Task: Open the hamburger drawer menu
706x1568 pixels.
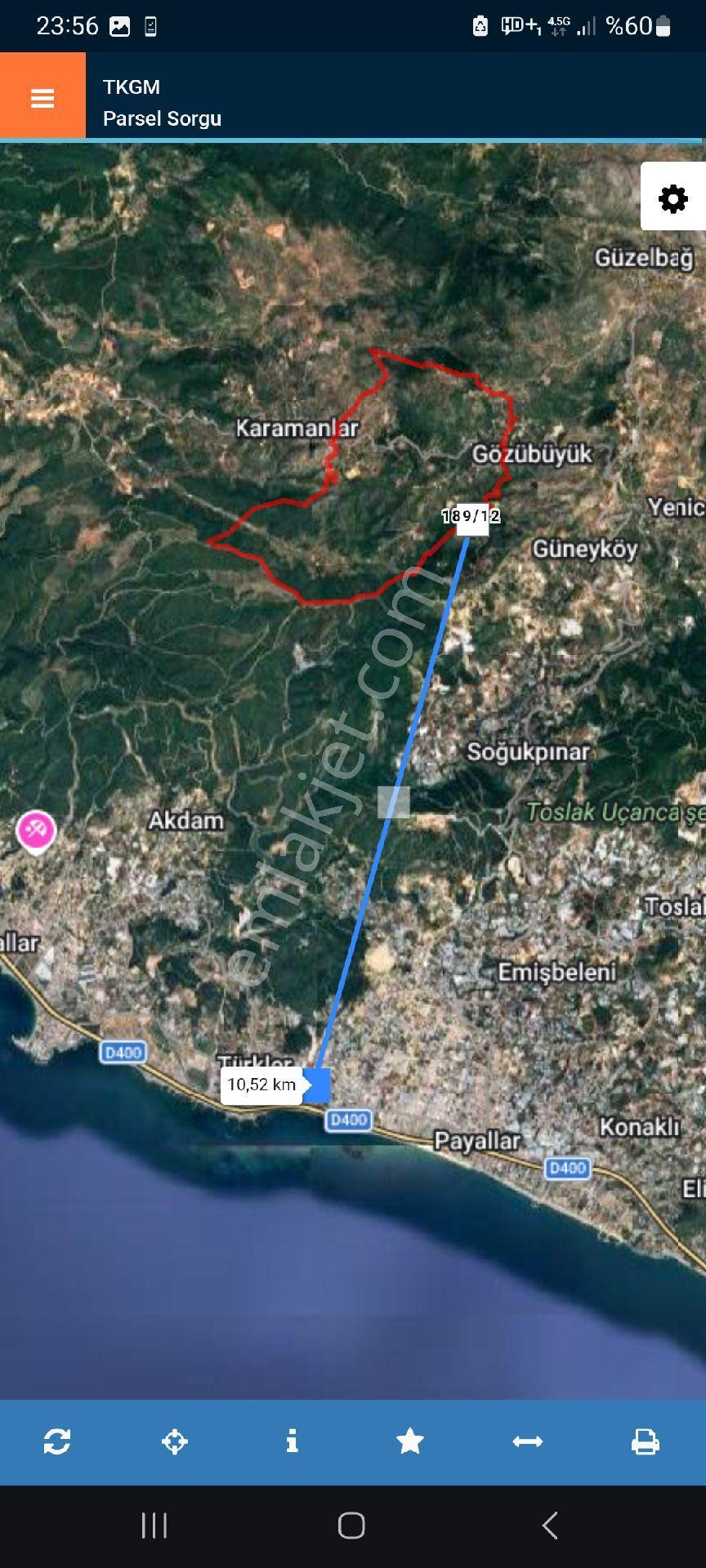Action: pyautogui.click(x=42, y=98)
